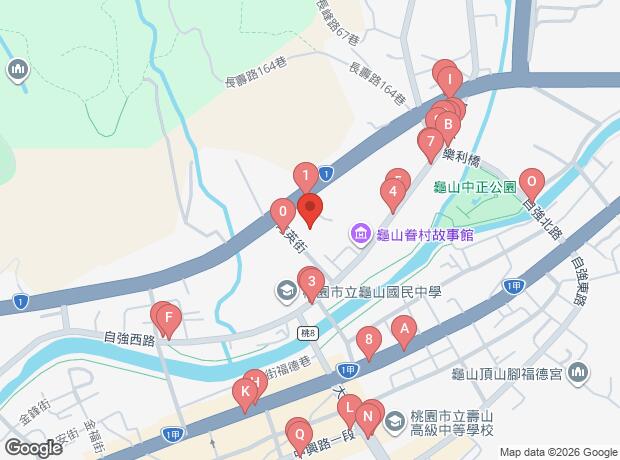Open map marker 1
Viewport: 620px width, 460px height.
(306, 178)
